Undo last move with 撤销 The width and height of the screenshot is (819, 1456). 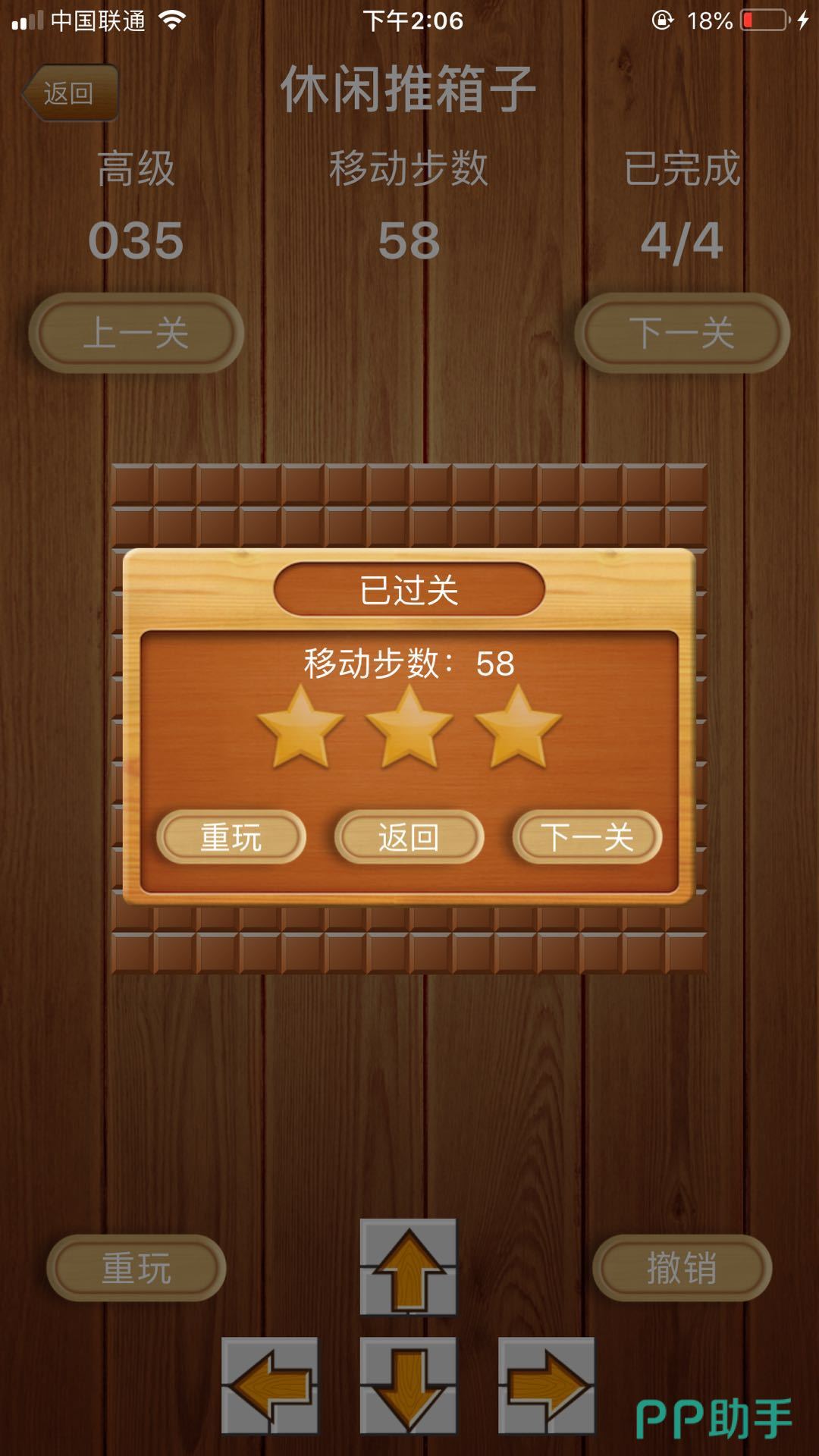point(682,1268)
